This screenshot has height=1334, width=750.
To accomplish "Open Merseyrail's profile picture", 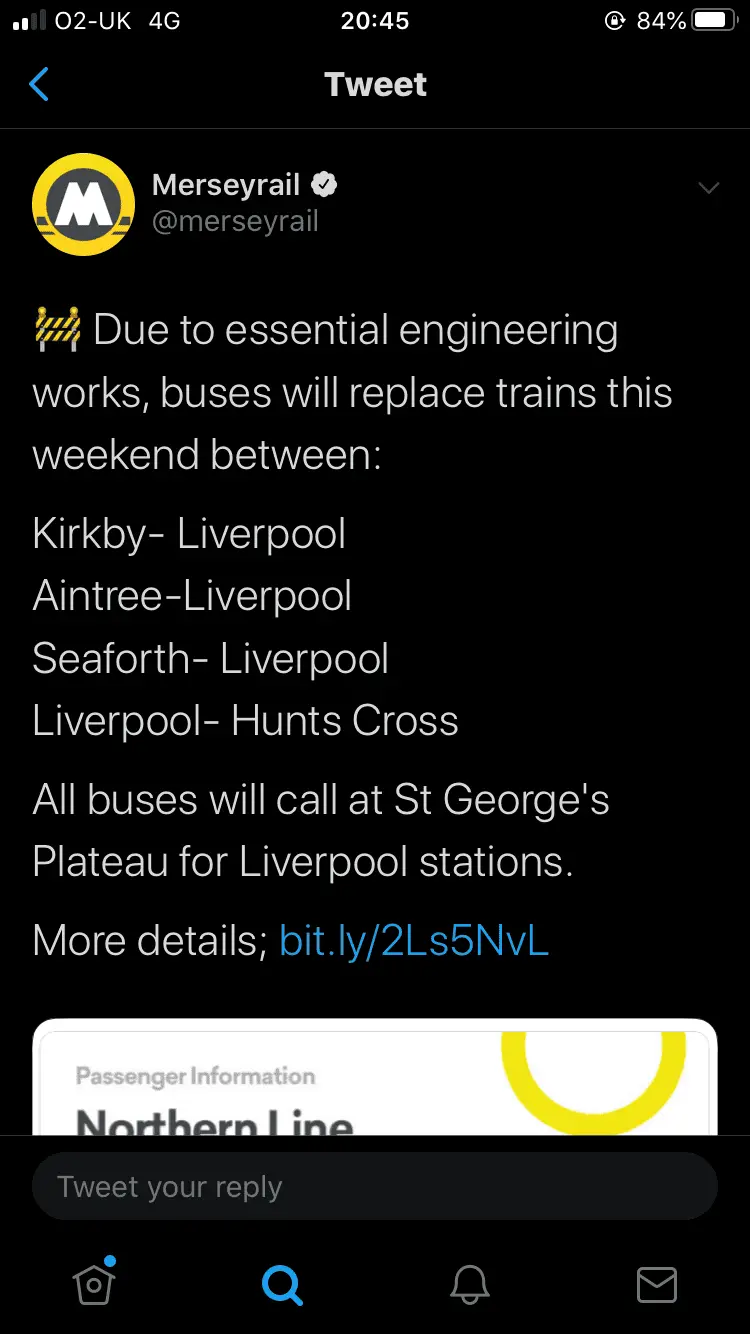I will tap(84, 204).
